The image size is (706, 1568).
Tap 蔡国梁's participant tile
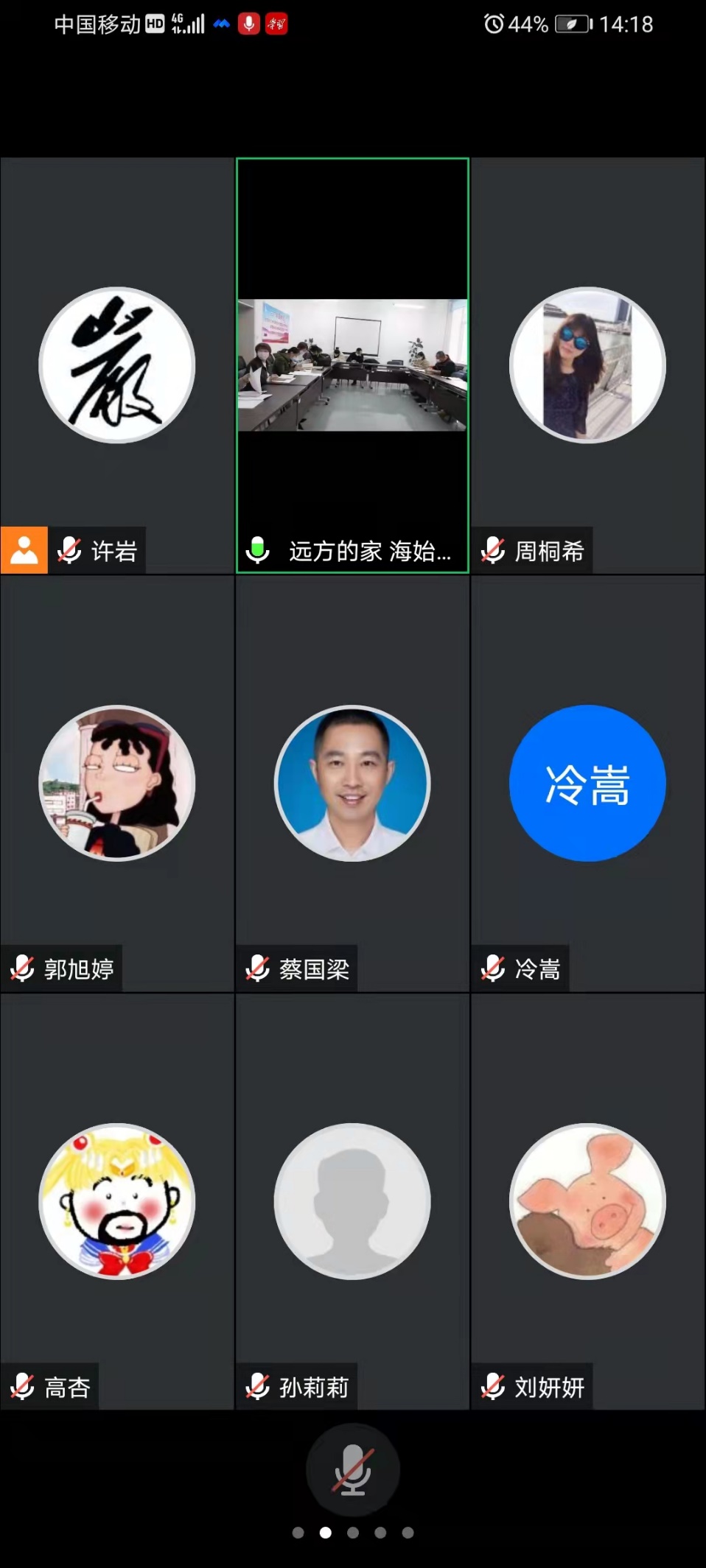[x=352, y=783]
